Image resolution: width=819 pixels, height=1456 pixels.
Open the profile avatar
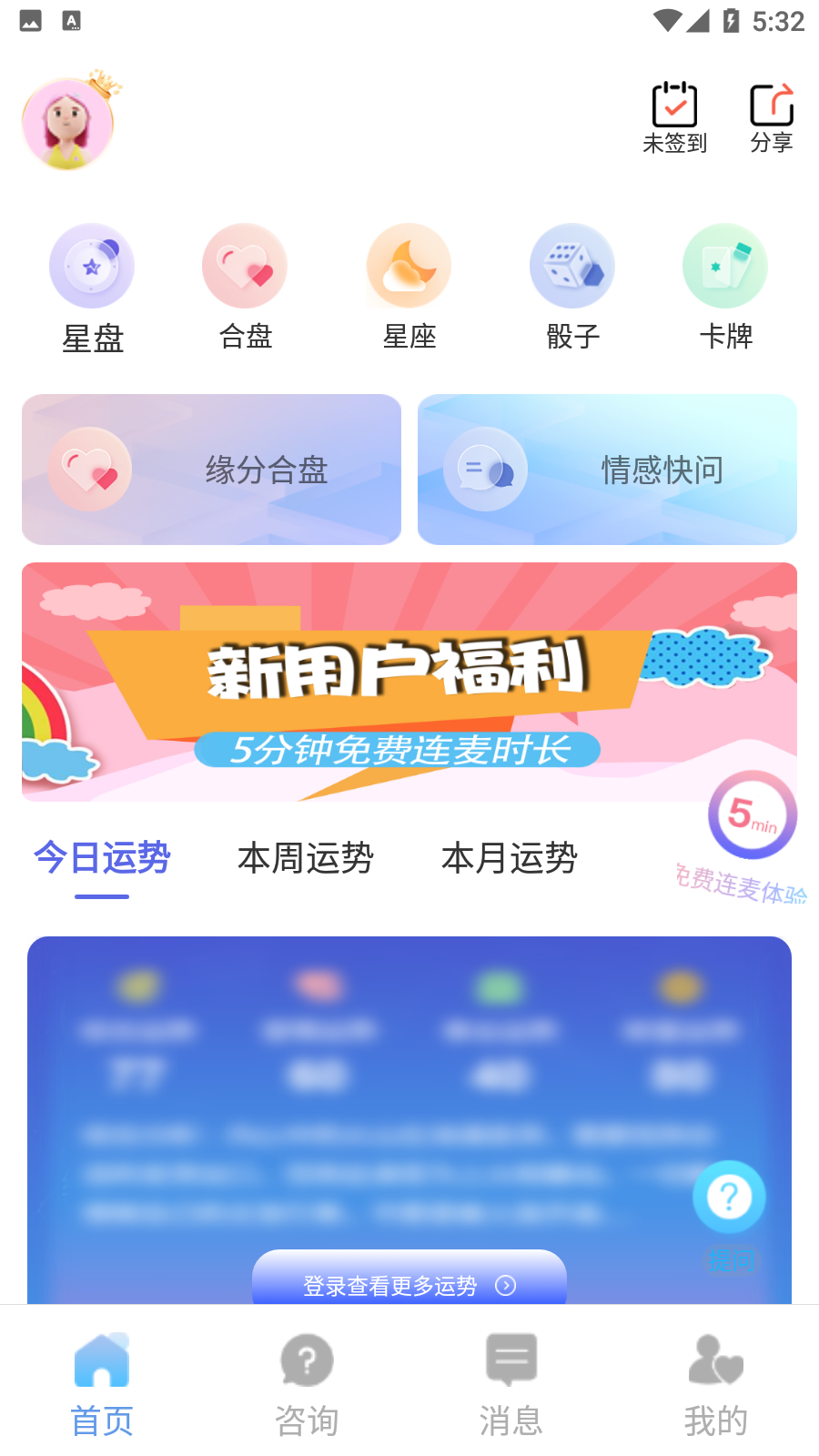point(68,124)
